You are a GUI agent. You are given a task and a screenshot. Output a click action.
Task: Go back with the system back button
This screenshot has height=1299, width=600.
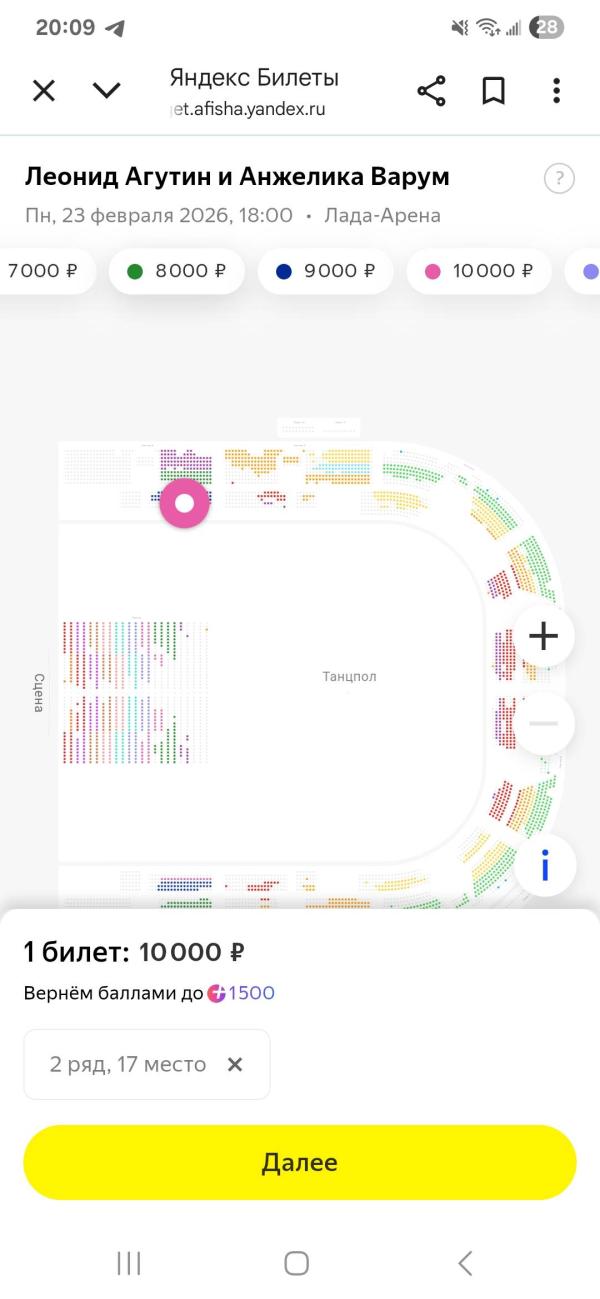465,1263
